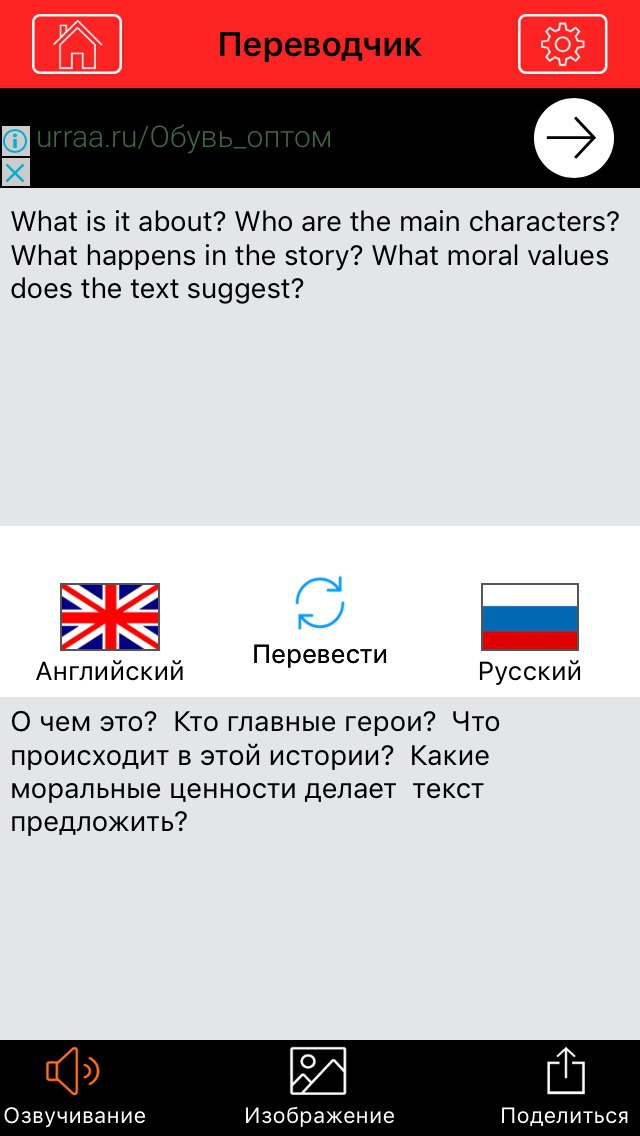This screenshot has width=640, height=1136.
Task: Share translation via Поделиться
Action: [x=565, y=1087]
